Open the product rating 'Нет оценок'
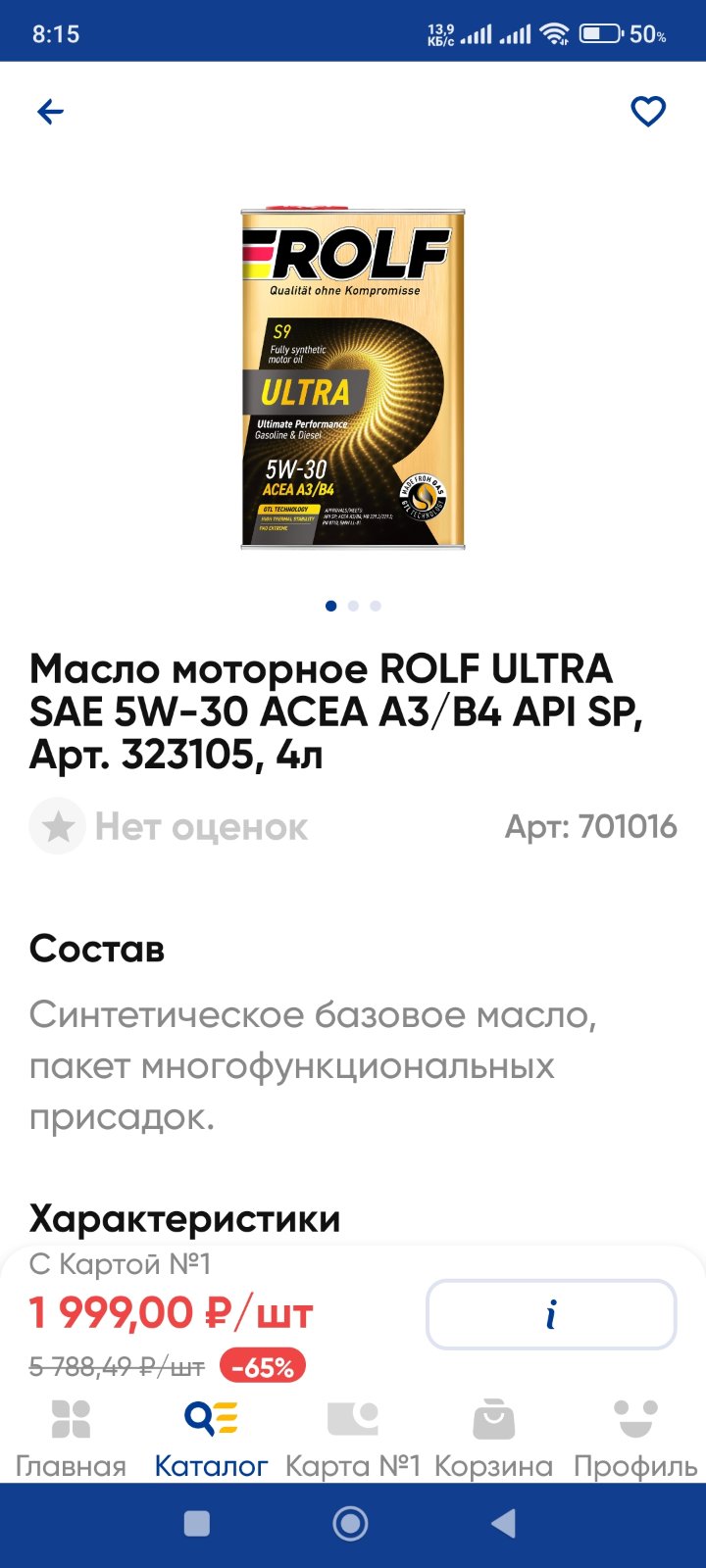Viewport: 706px width, 1568px height. click(x=169, y=827)
